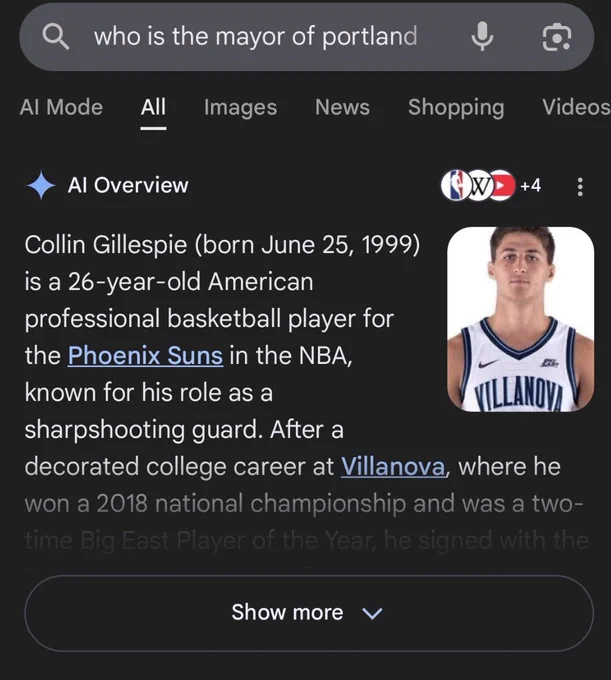Tap the magnifying glass search icon
The width and height of the screenshot is (611, 680).
pos(56,36)
